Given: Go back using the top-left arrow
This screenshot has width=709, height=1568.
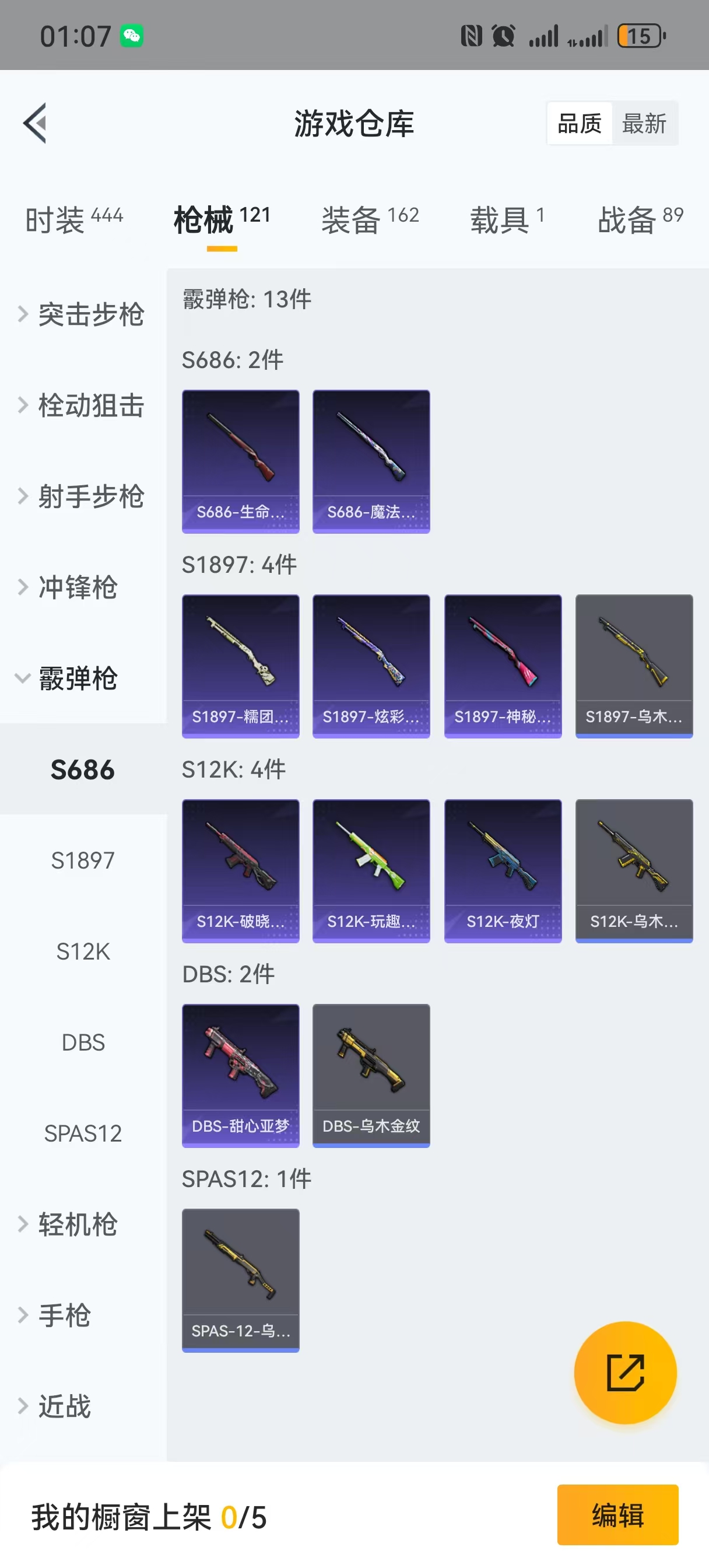Looking at the screenshot, I should (36, 124).
